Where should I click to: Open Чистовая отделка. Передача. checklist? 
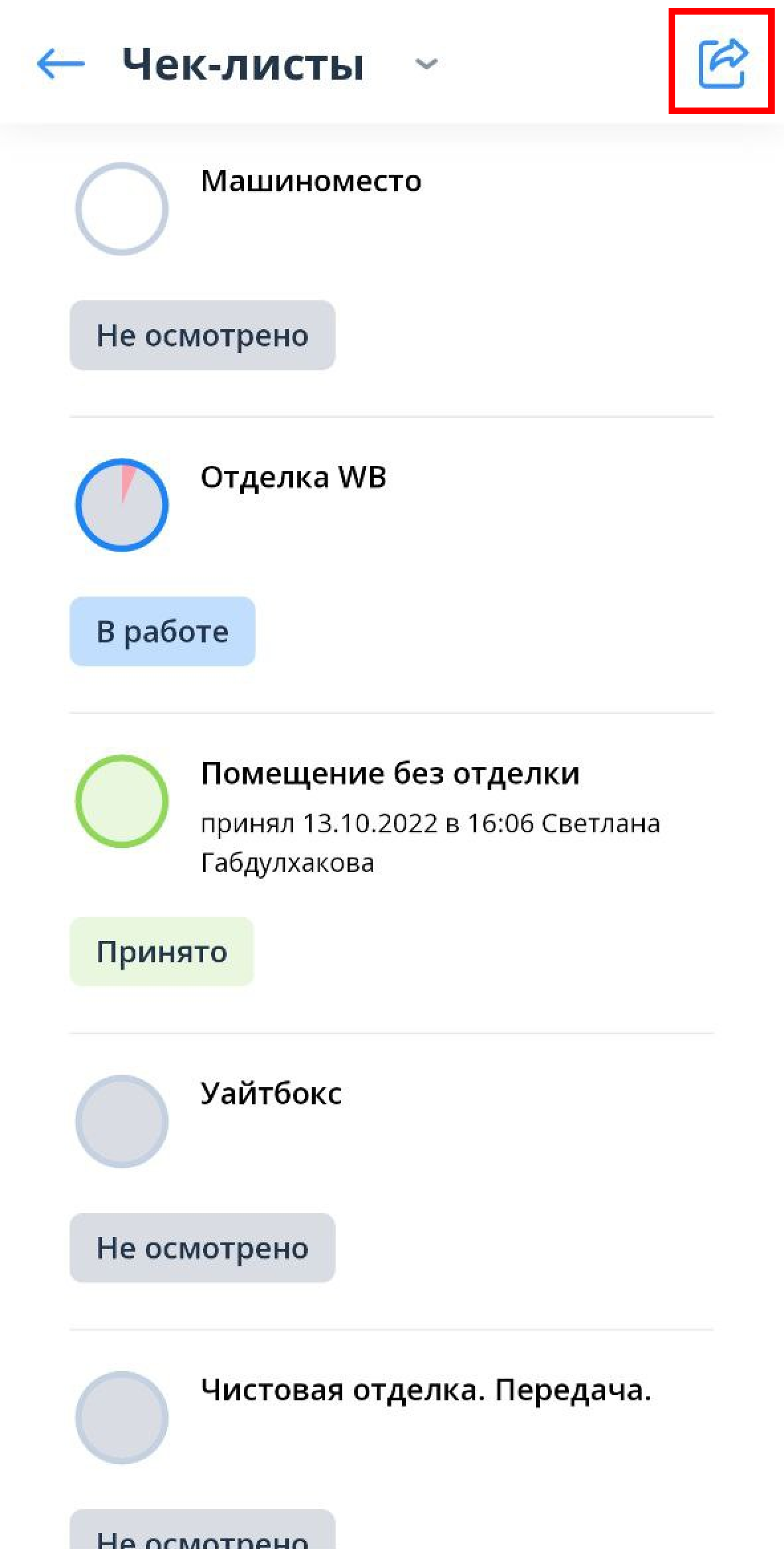tap(426, 1390)
